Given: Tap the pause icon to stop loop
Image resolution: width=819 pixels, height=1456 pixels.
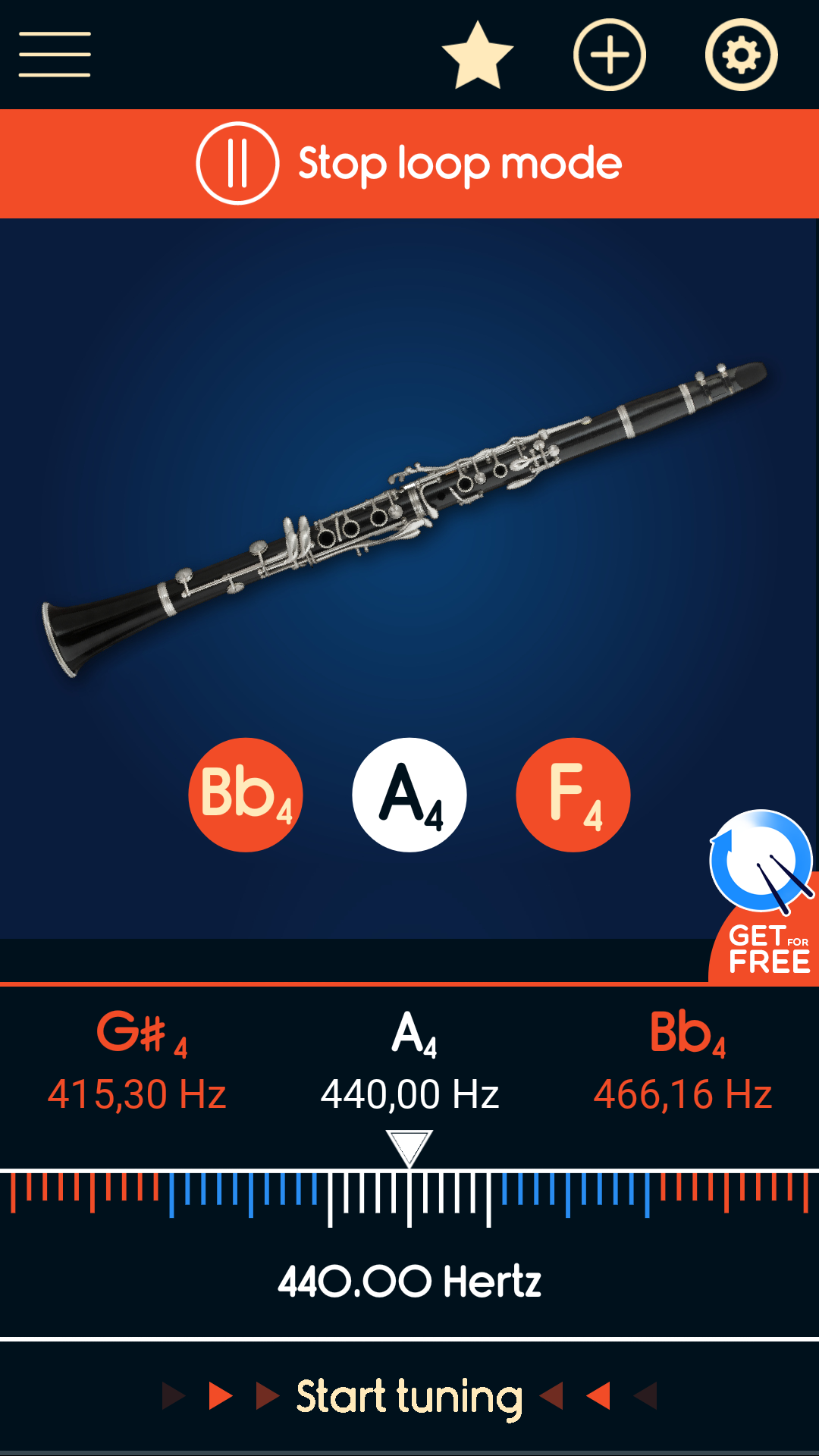Looking at the screenshot, I should pos(236,162).
